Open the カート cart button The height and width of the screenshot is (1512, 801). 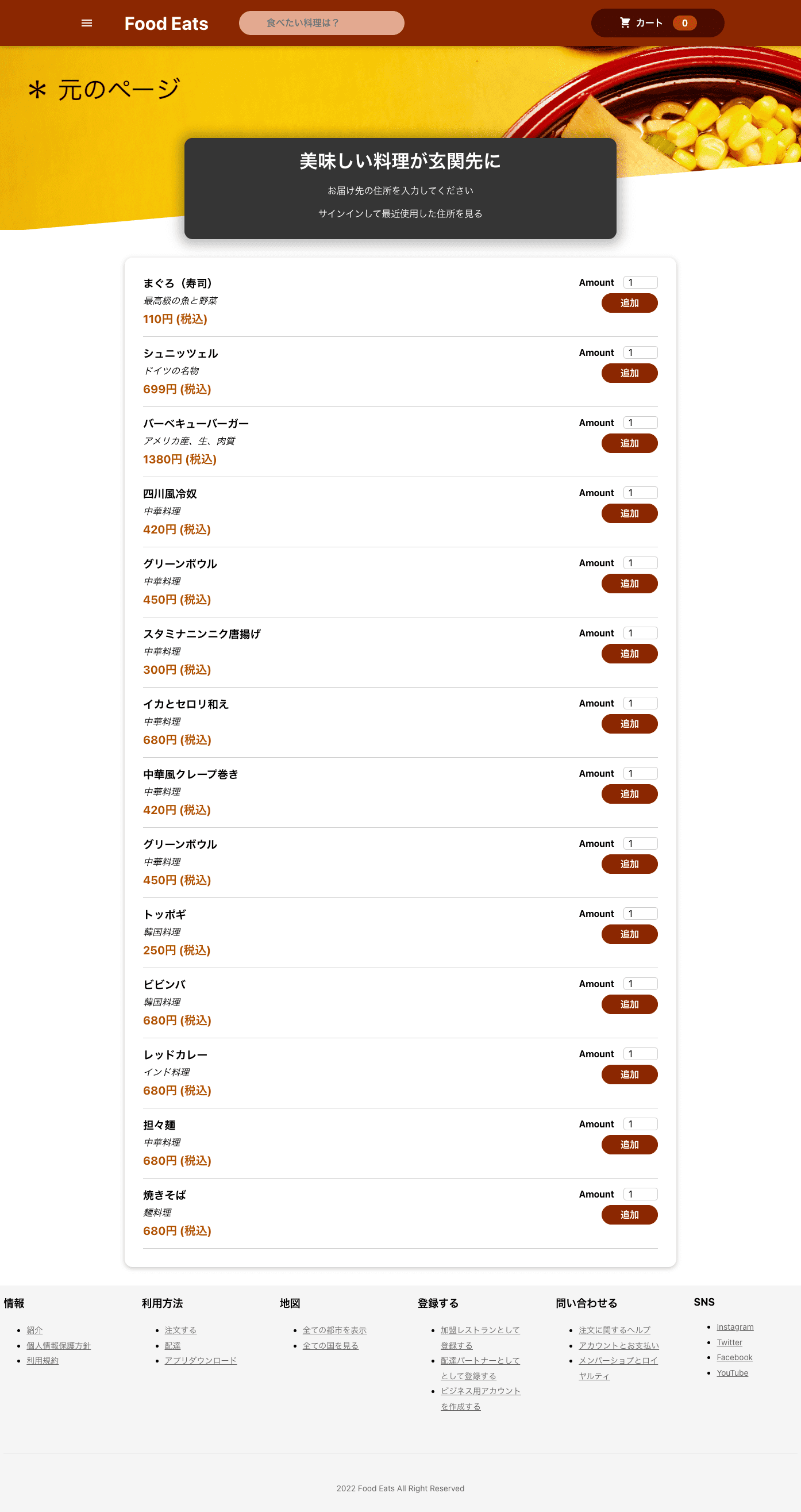tap(657, 23)
